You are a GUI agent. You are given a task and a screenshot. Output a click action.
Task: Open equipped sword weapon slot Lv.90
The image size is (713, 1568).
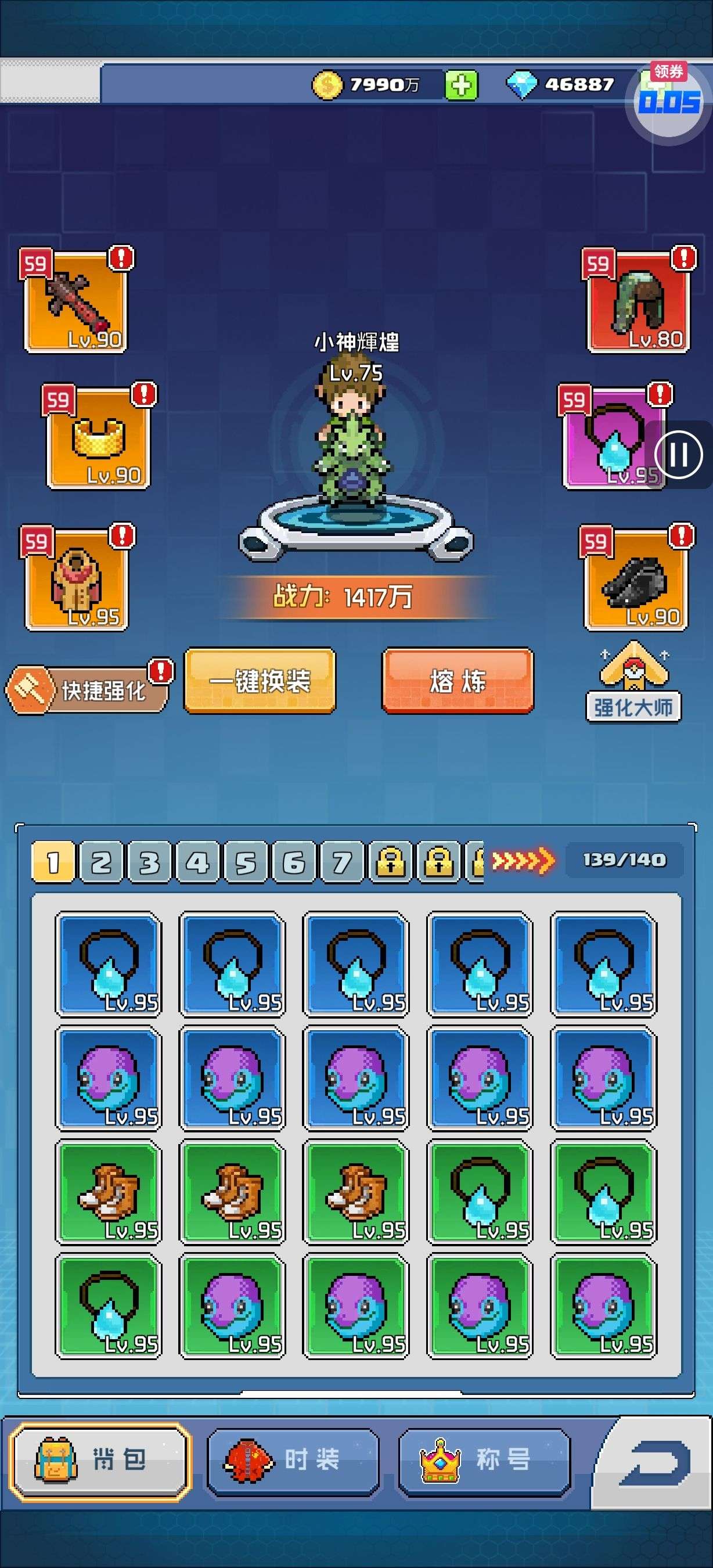[x=76, y=302]
